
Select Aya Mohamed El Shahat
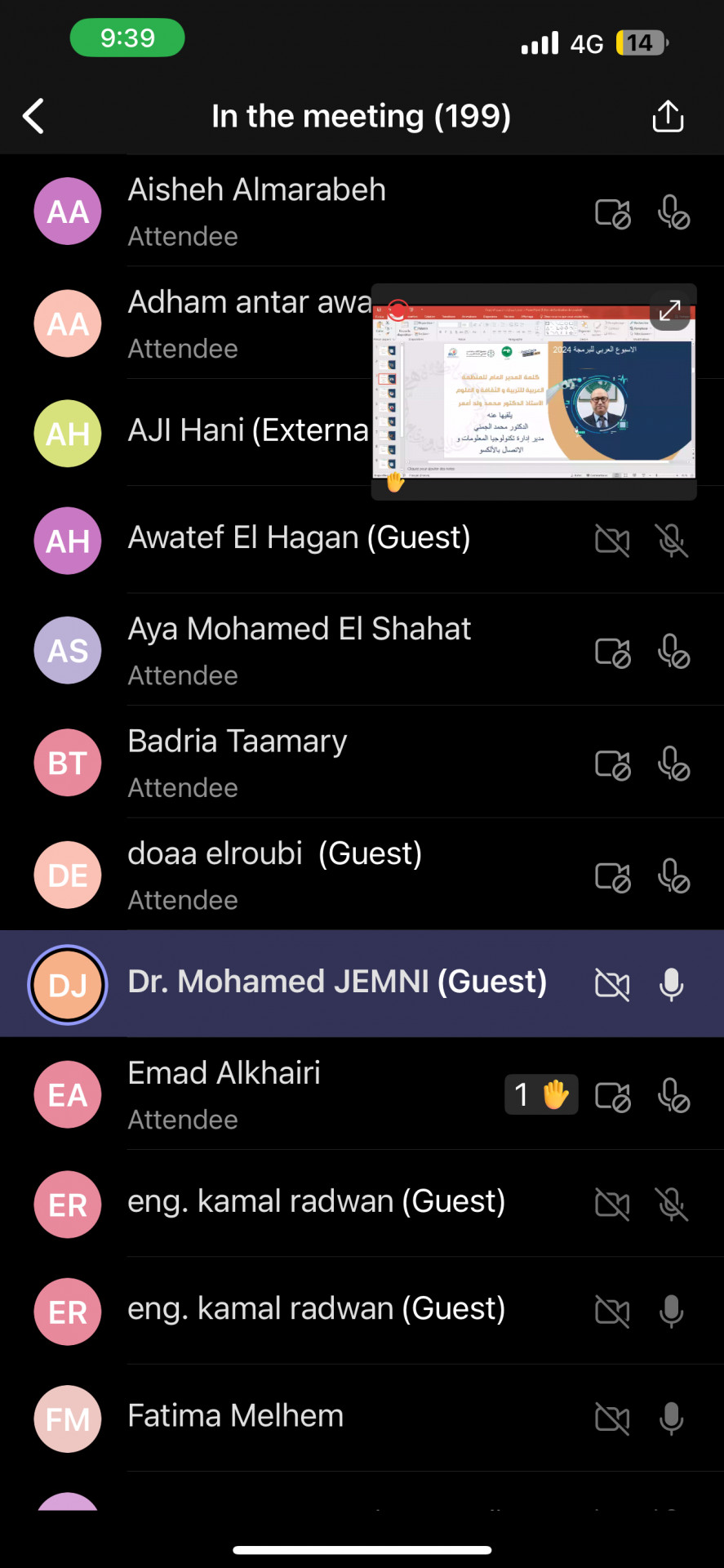[x=362, y=651]
